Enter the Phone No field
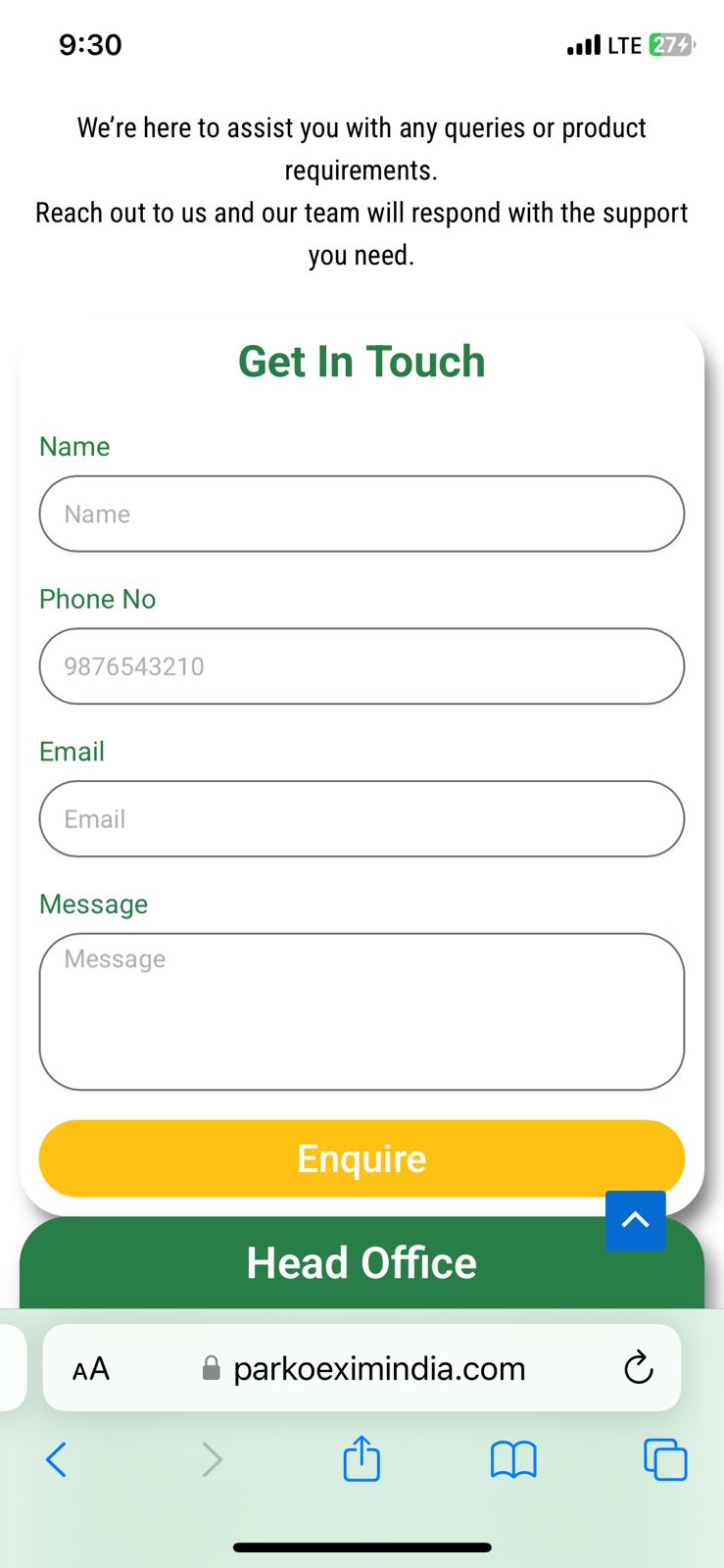The height and width of the screenshot is (1568, 724). [x=362, y=666]
